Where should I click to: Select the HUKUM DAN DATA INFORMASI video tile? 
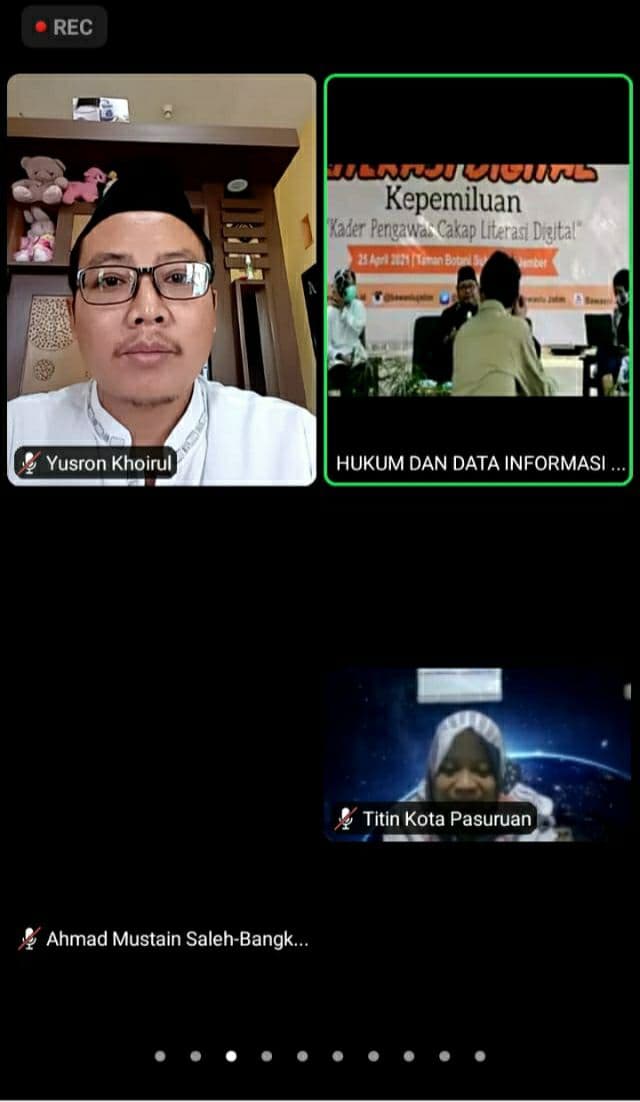click(x=478, y=280)
